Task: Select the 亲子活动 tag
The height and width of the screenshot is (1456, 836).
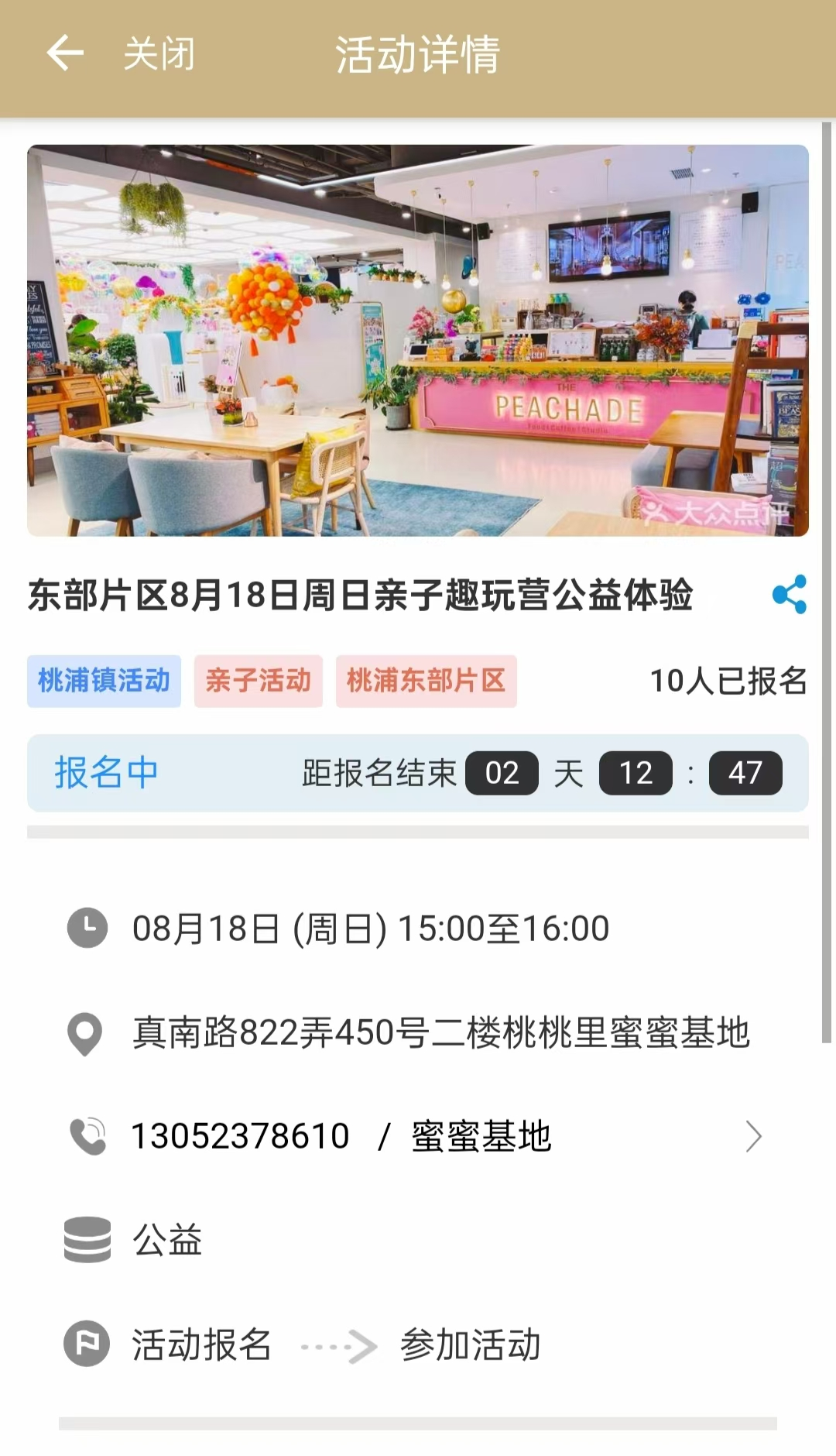Action: (x=258, y=681)
